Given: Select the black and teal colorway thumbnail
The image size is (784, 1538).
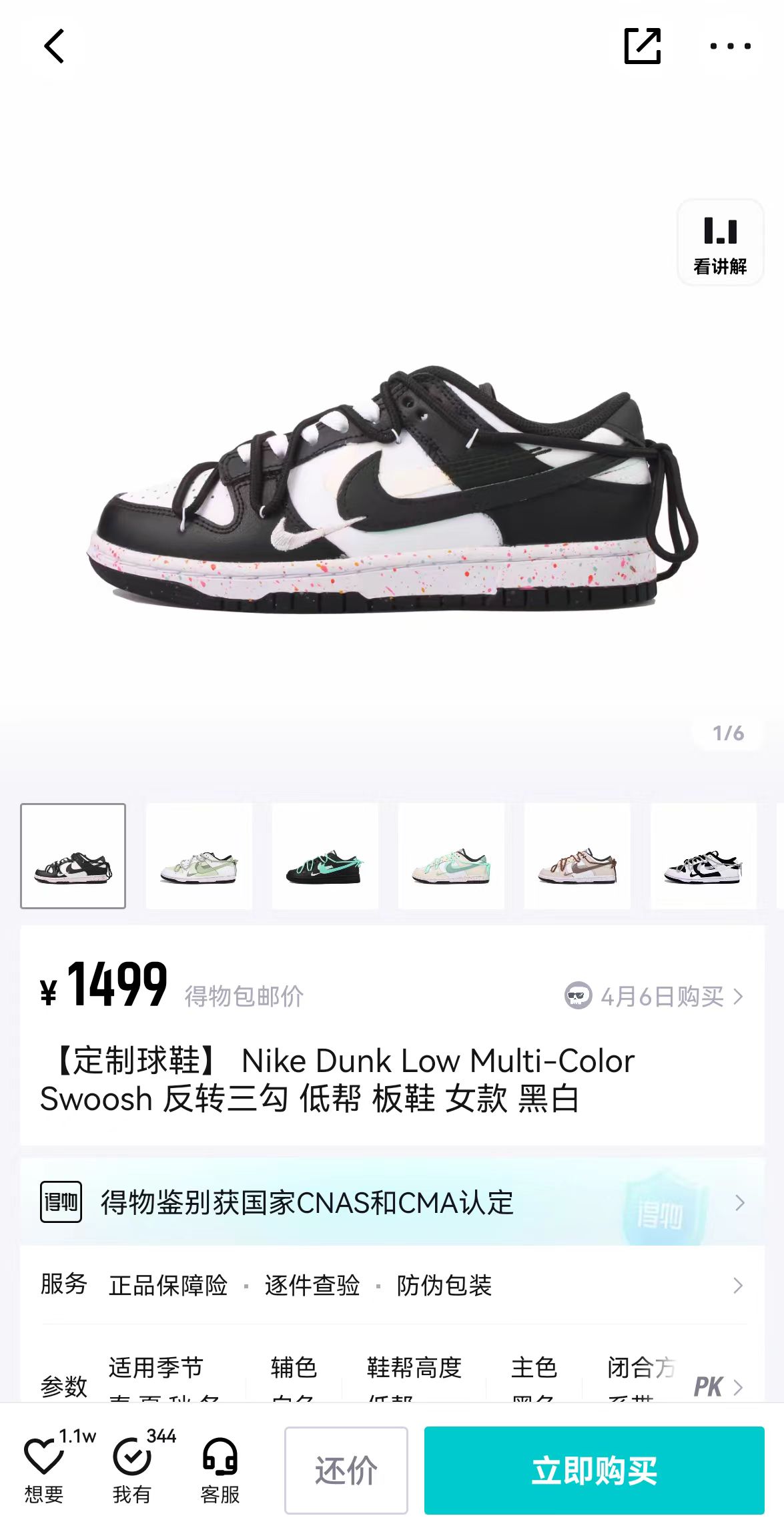Looking at the screenshot, I should click(325, 856).
